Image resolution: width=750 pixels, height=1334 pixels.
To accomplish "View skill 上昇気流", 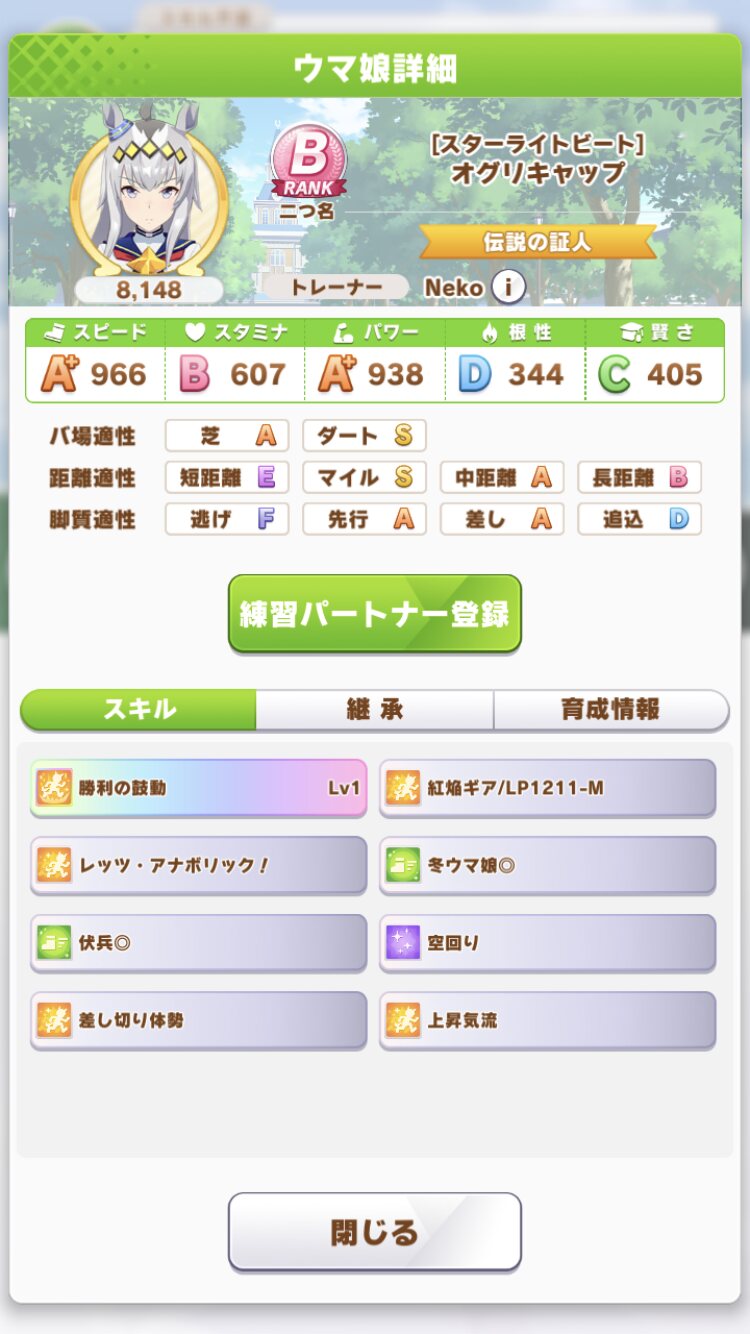I will pyautogui.click(x=548, y=1021).
